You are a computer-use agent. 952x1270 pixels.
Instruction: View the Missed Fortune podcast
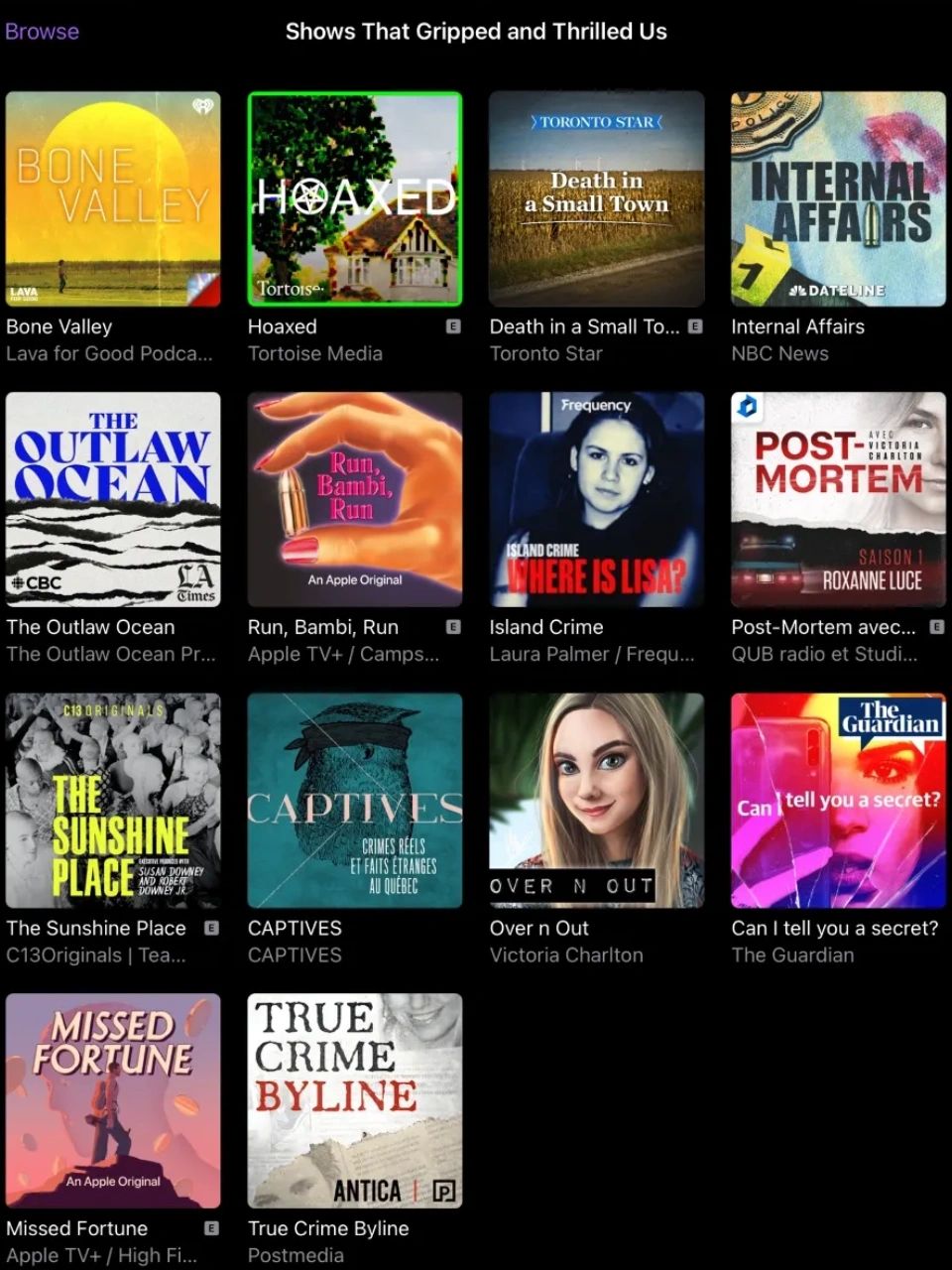(x=113, y=1100)
